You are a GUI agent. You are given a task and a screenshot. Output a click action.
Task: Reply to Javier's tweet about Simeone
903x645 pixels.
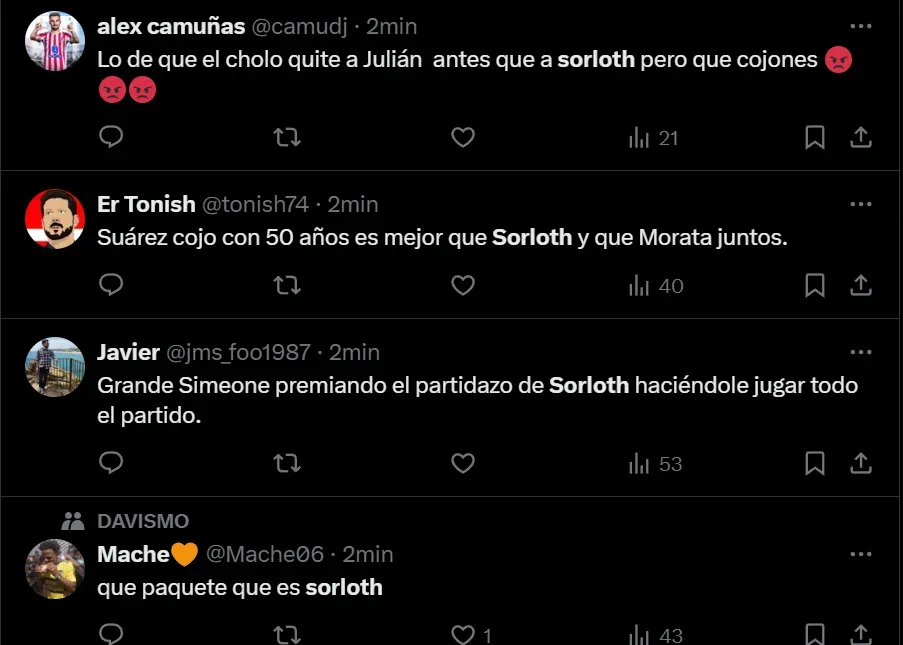pyautogui.click(x=111, y=463)
